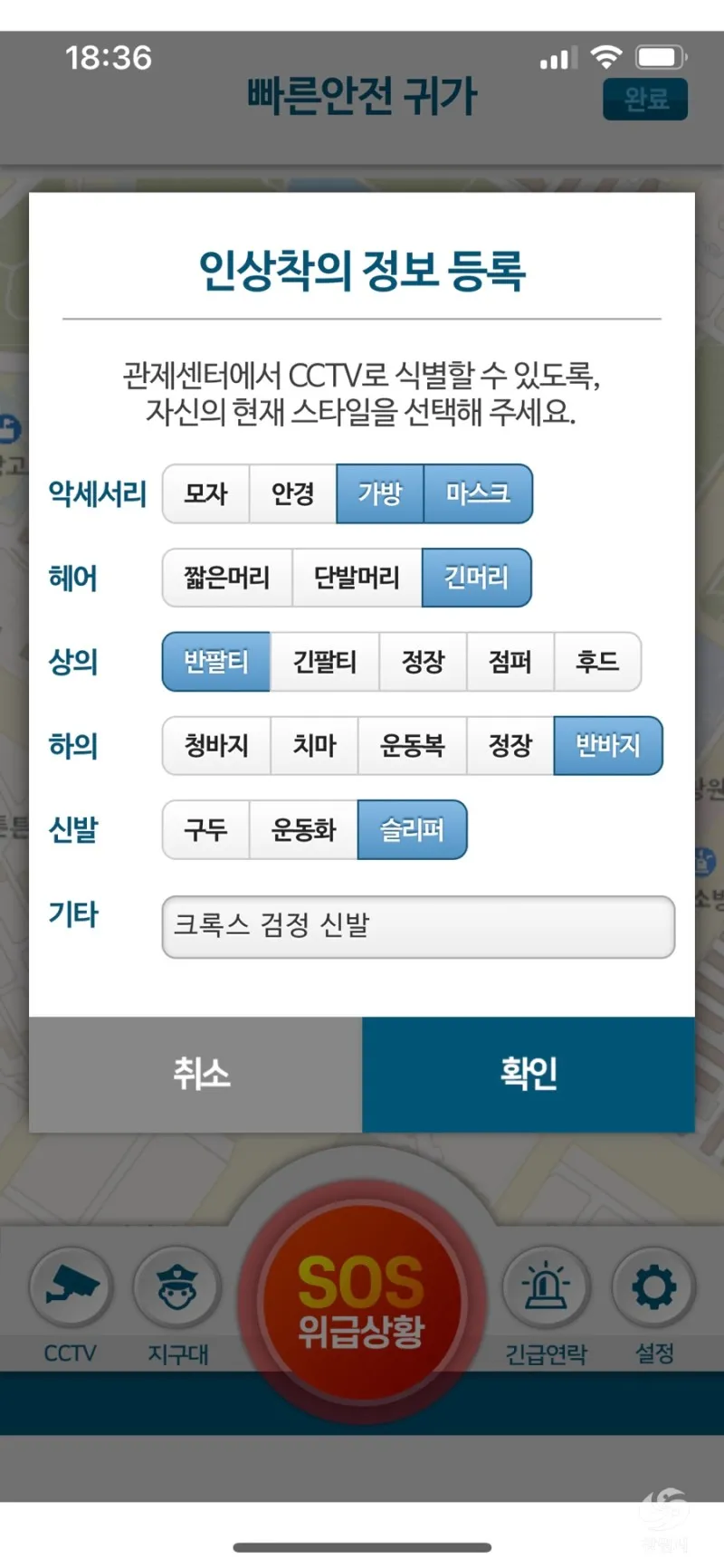Deselect the 가방 accessory option

(379, 493)
